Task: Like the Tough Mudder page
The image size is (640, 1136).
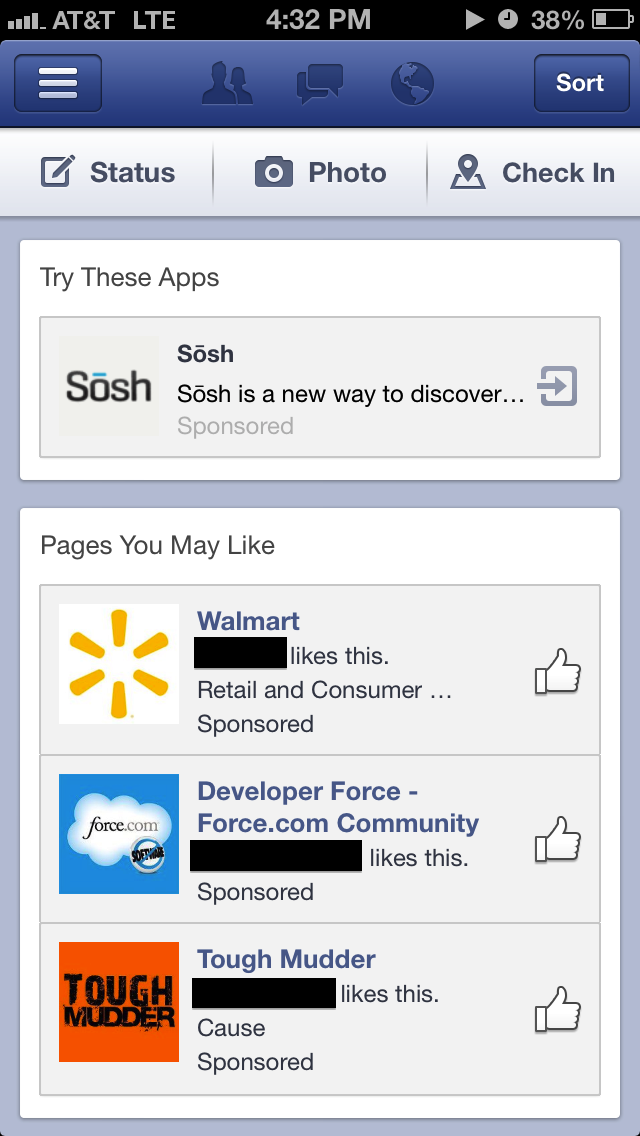Action: (x=557, y=1009)
